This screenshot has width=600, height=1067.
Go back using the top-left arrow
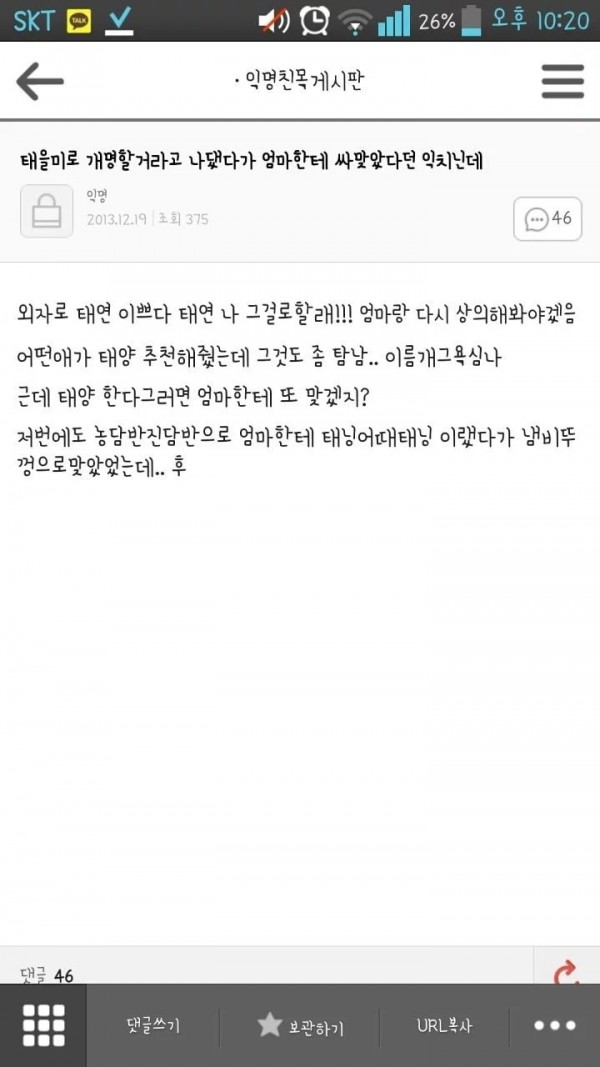tap(39, 82)
